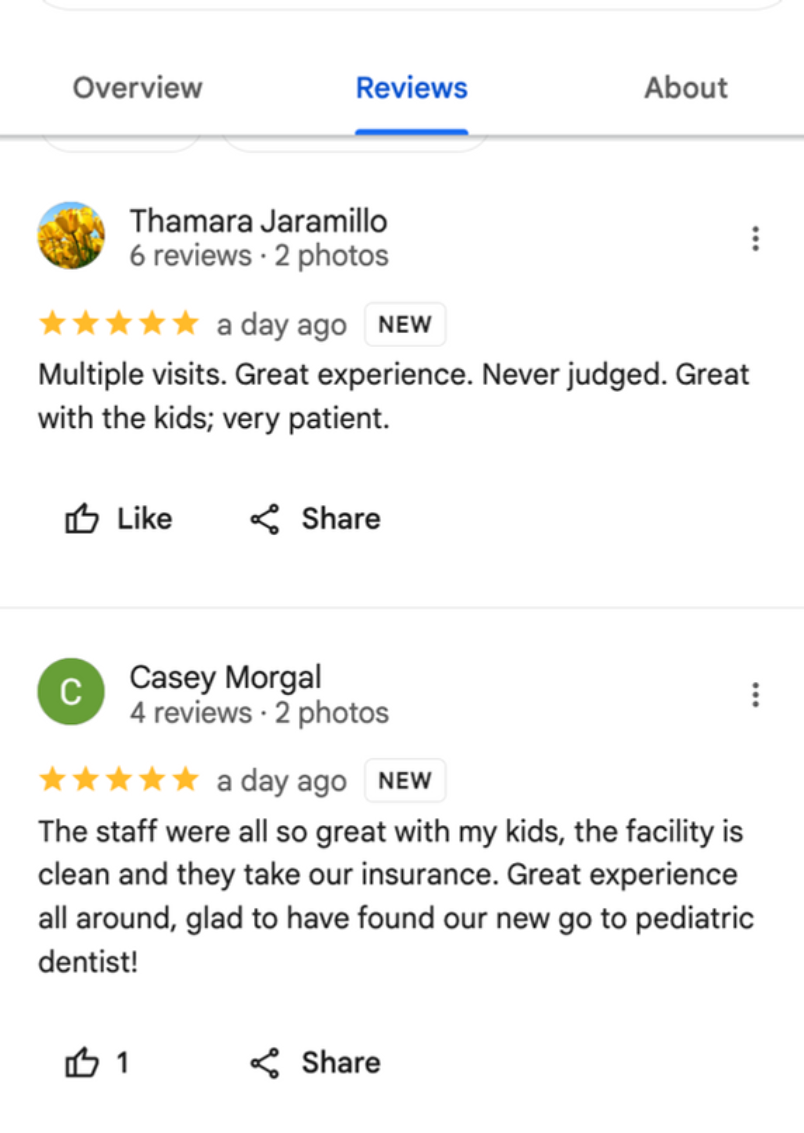
Task: Open overflow menu on Thamara Jaramillo's review
Action: (755, 238)
